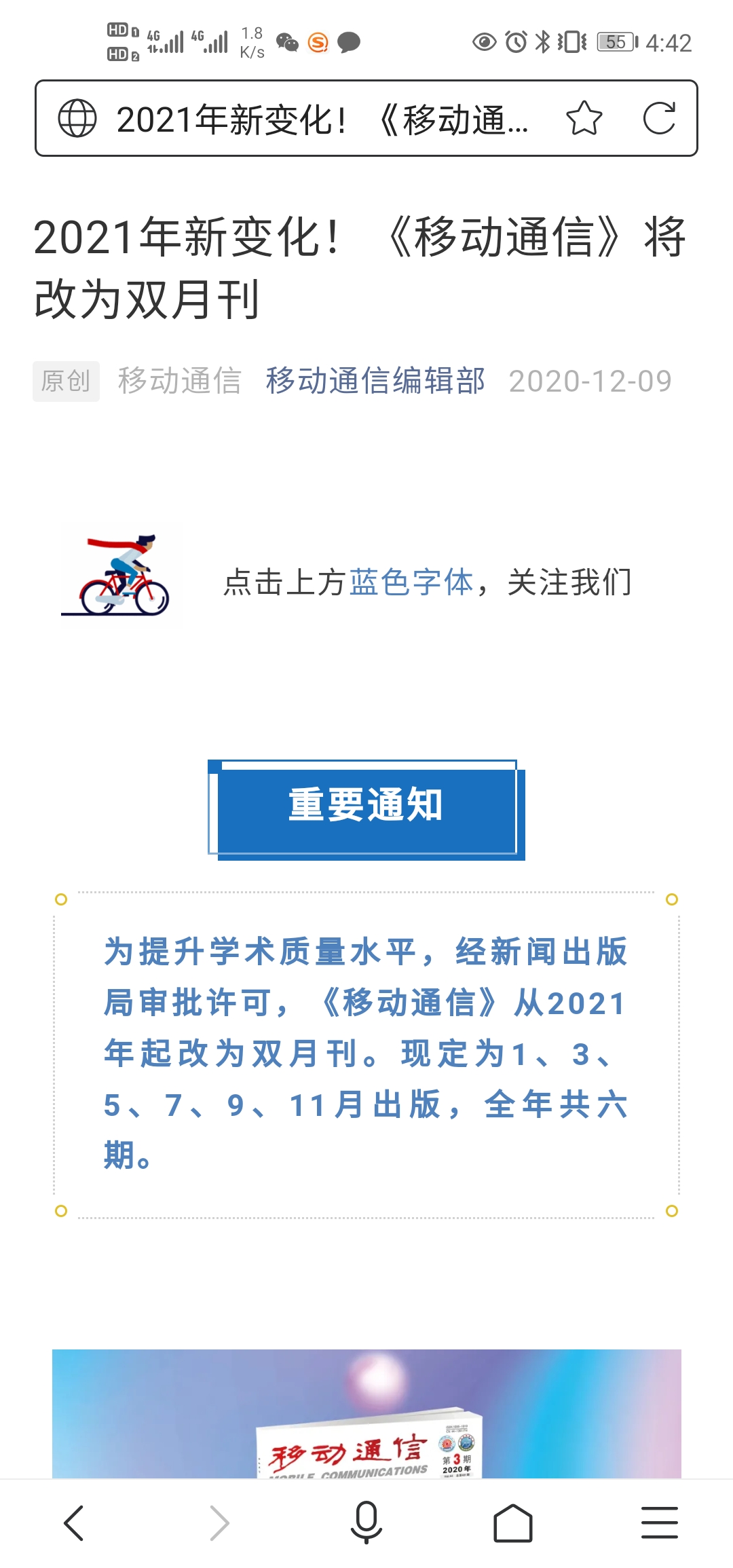Open the browser menu
This screenshot has height=1568, width=733.
[660, 1523]
